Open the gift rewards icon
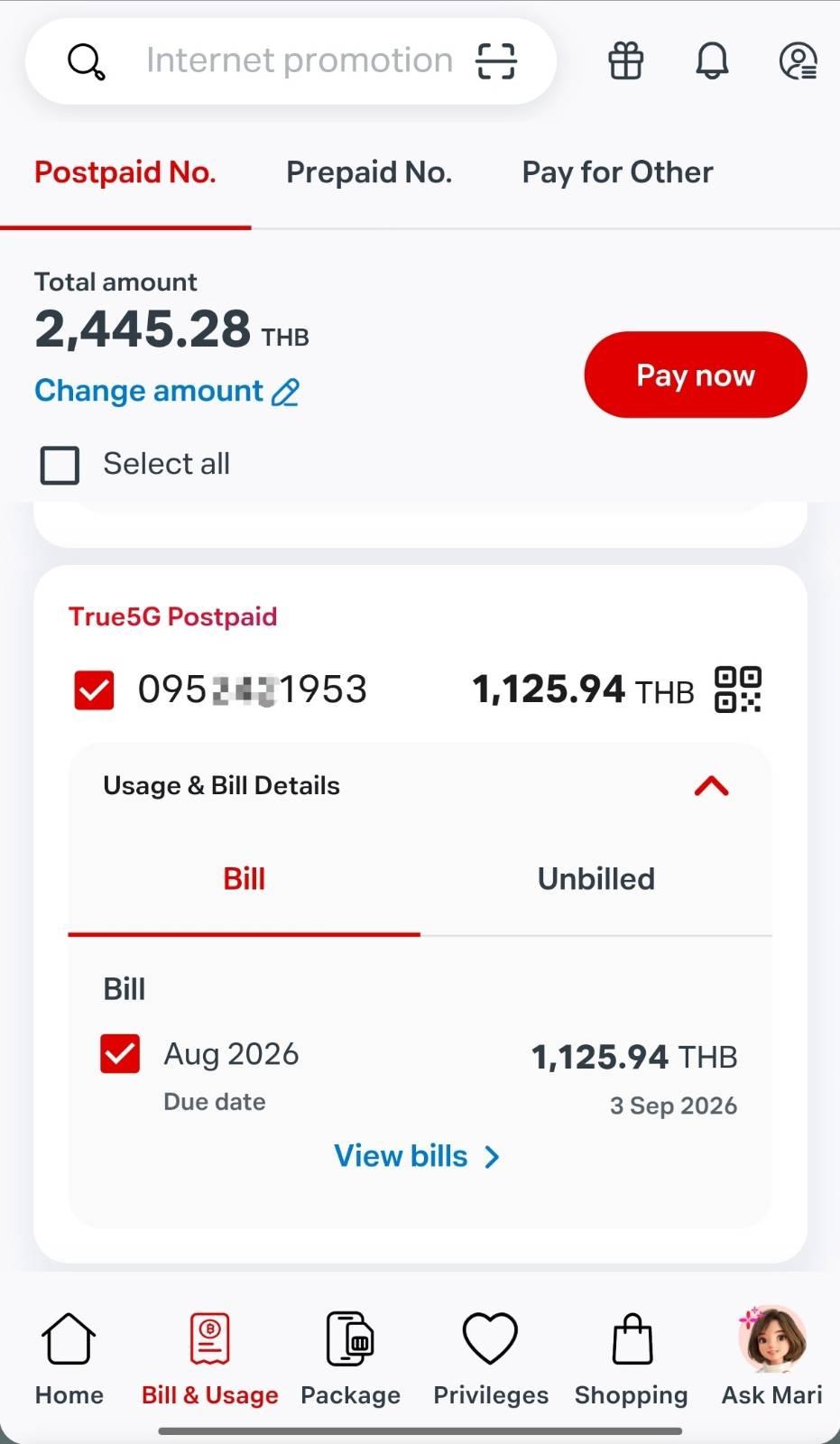Screen dimensions: 840x1444 625,61
